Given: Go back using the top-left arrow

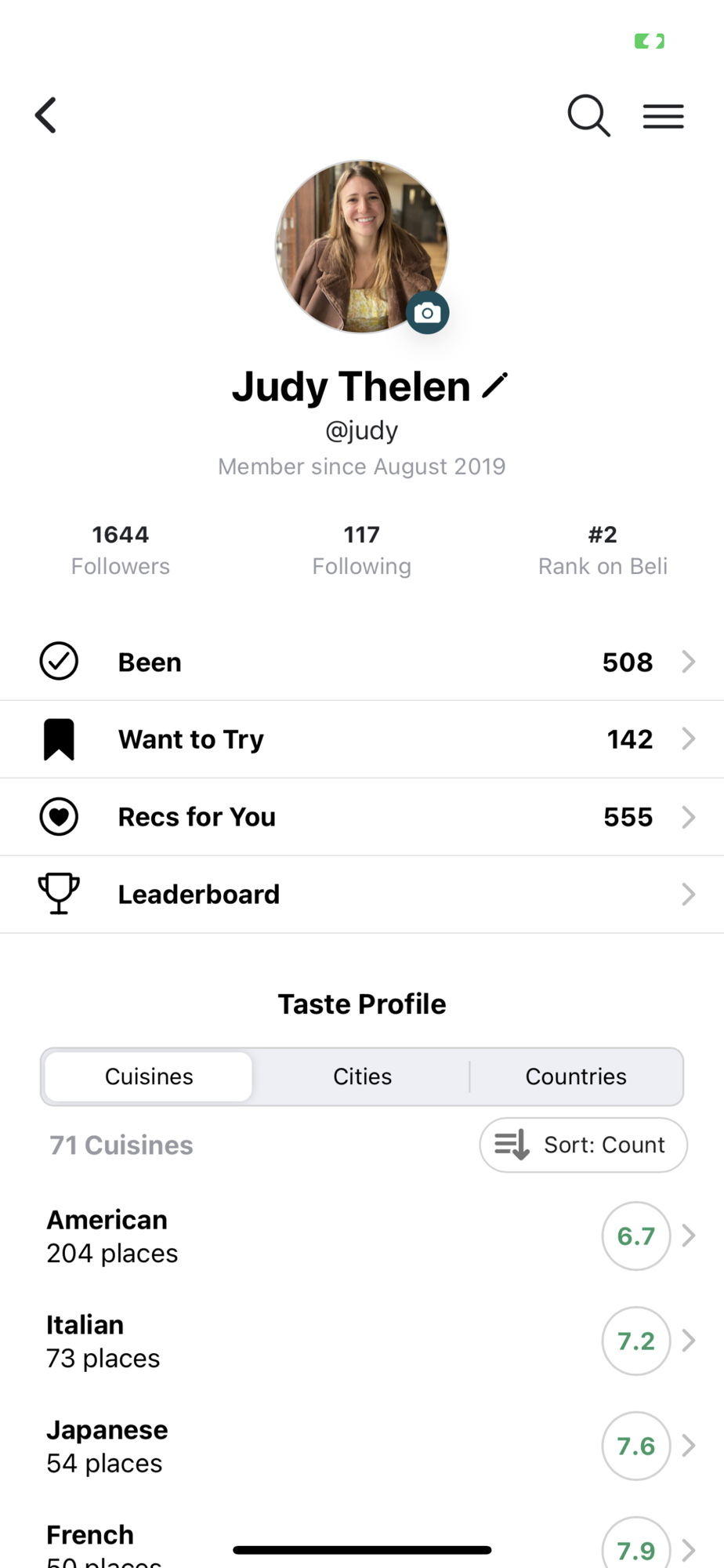Looking at the screenshot, I should click(46, 116).
